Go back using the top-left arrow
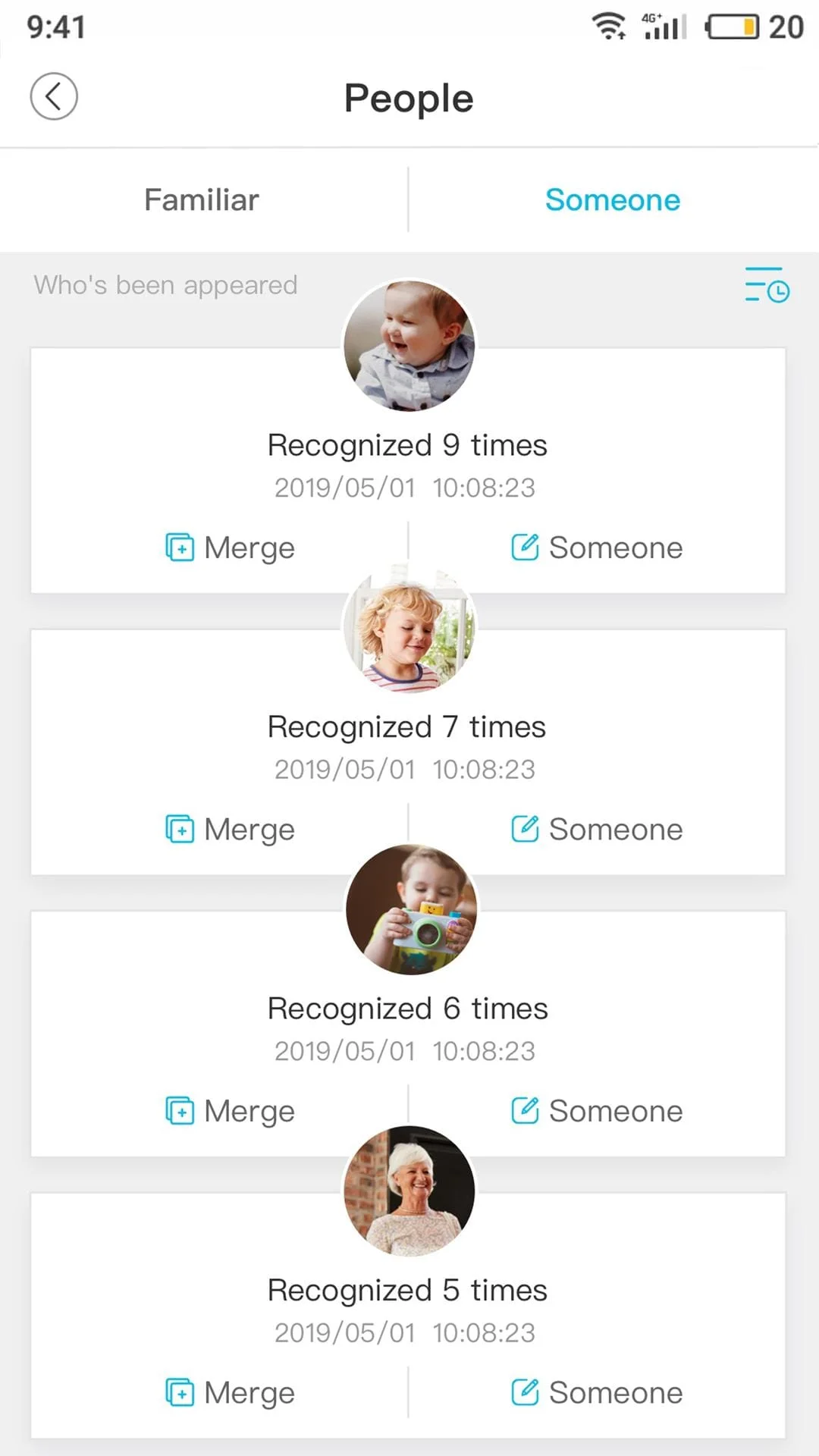Viewport: 819px width, 1456px height. click(53, 96)
